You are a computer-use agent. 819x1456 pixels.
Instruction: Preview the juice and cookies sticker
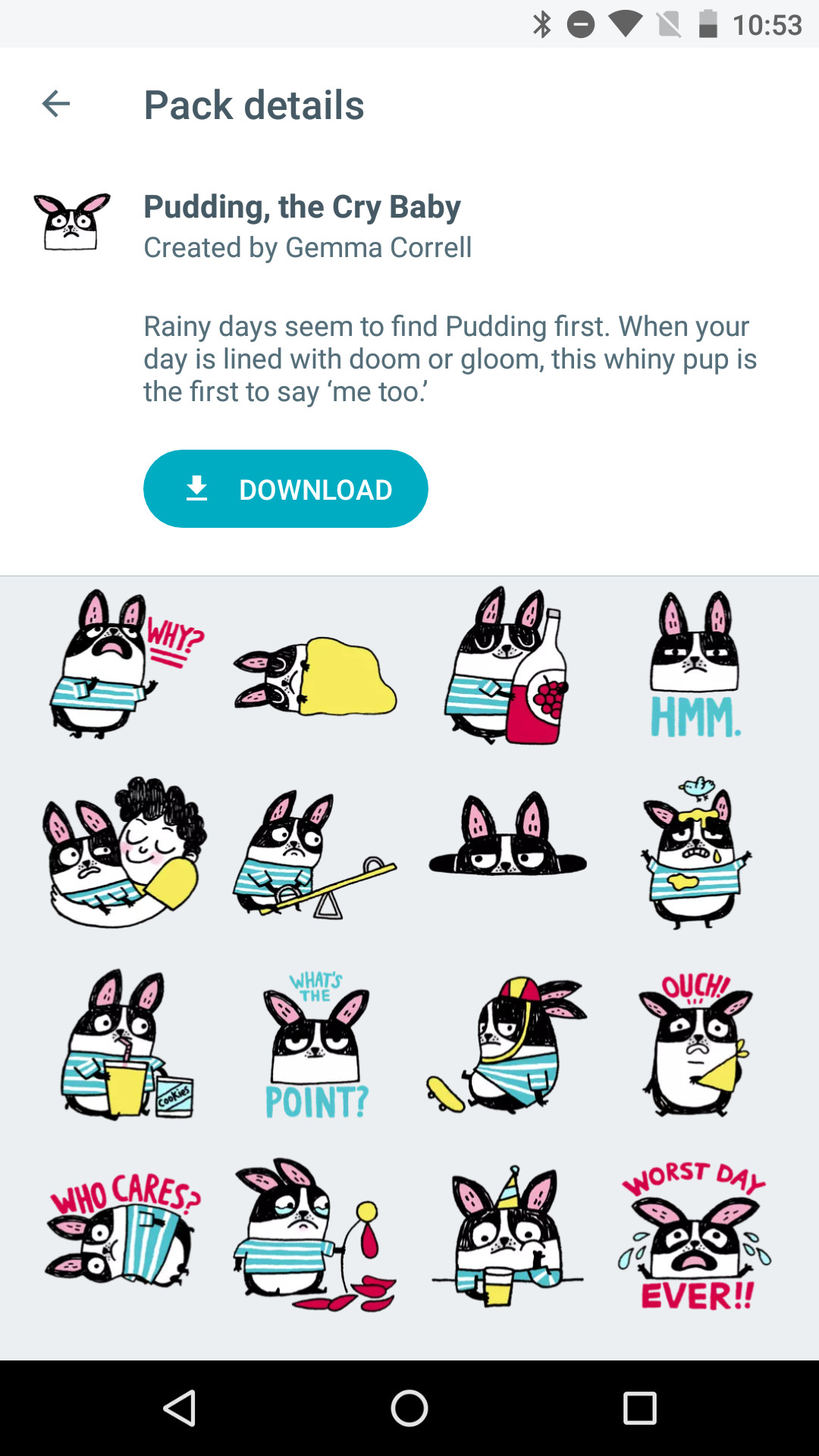click(125, 1044)
